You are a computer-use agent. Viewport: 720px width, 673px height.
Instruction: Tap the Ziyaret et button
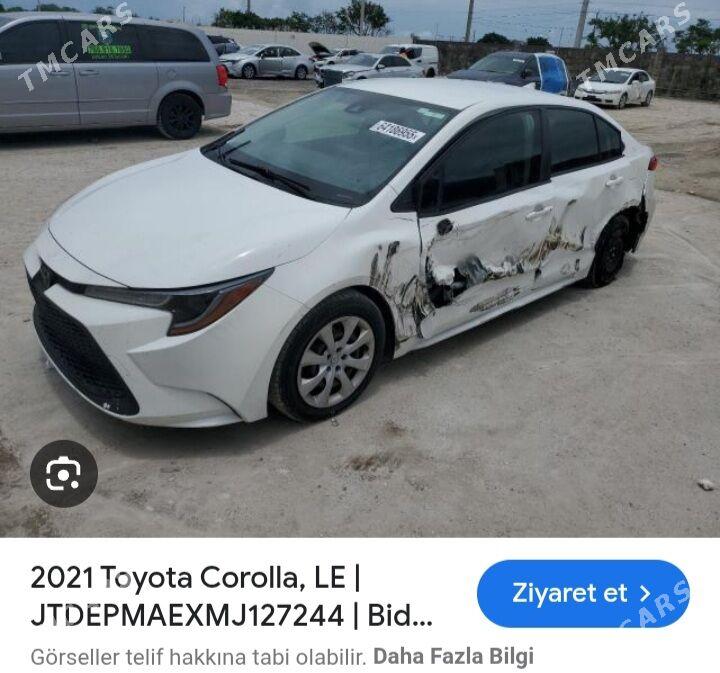point(582,593)
